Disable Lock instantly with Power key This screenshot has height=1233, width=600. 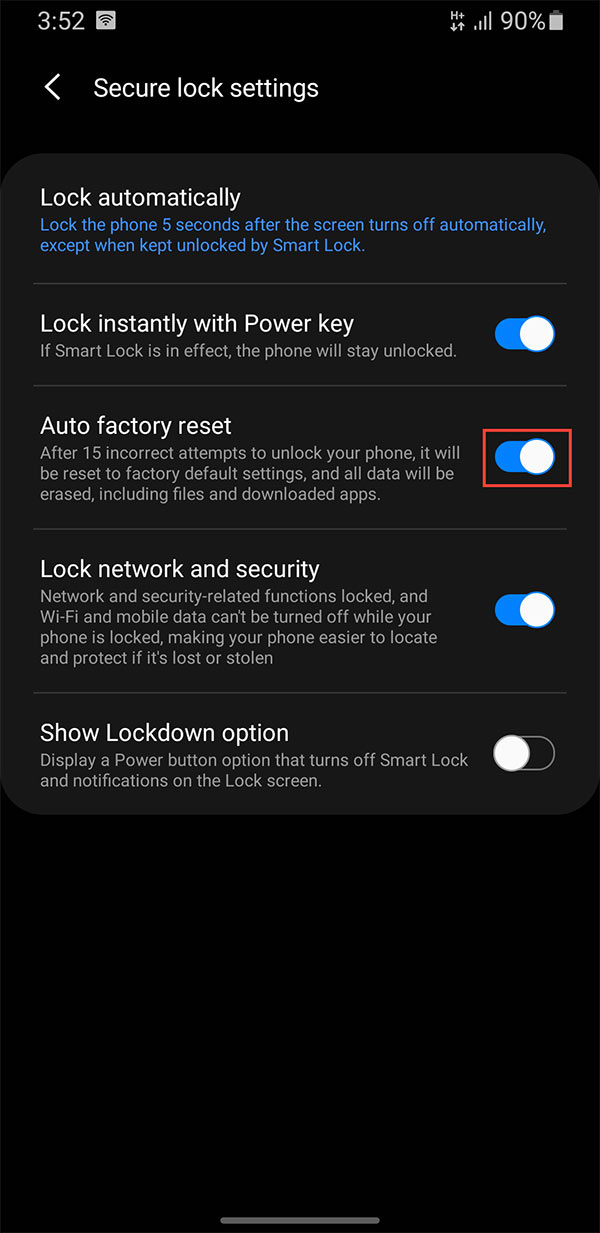[525, 334]
